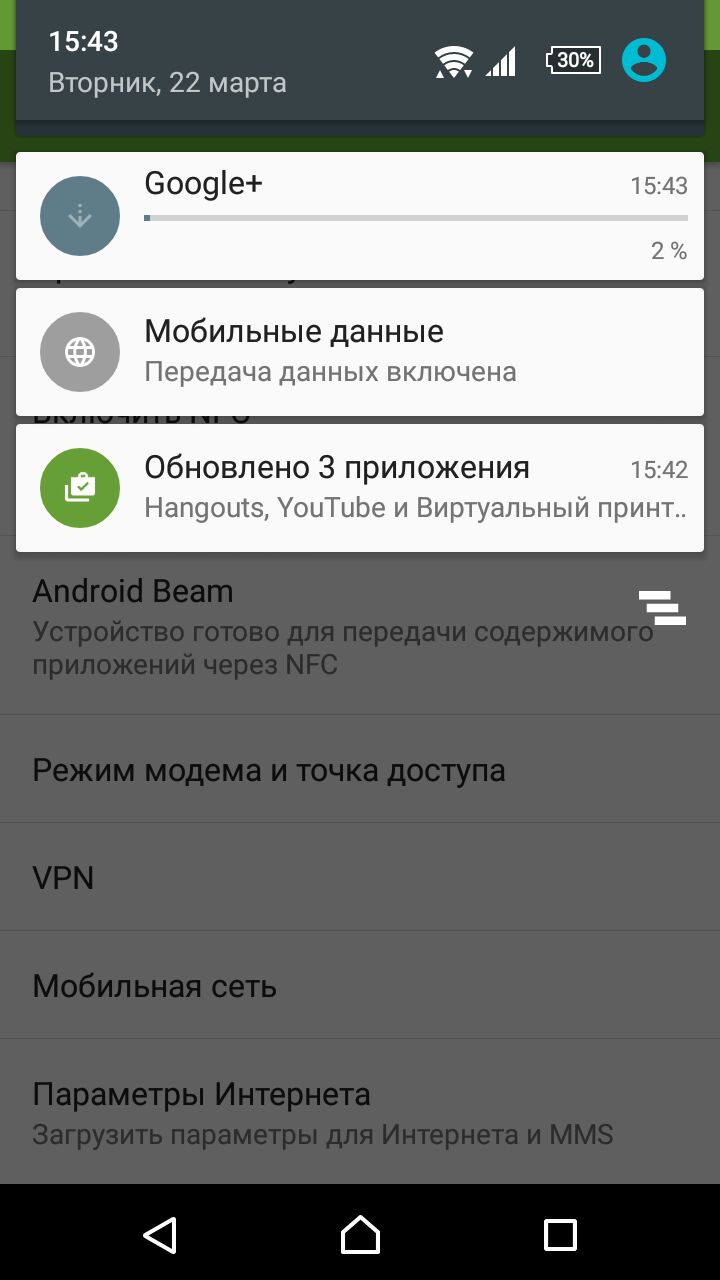Select Параметры Интернета row

coord(360,1112)
